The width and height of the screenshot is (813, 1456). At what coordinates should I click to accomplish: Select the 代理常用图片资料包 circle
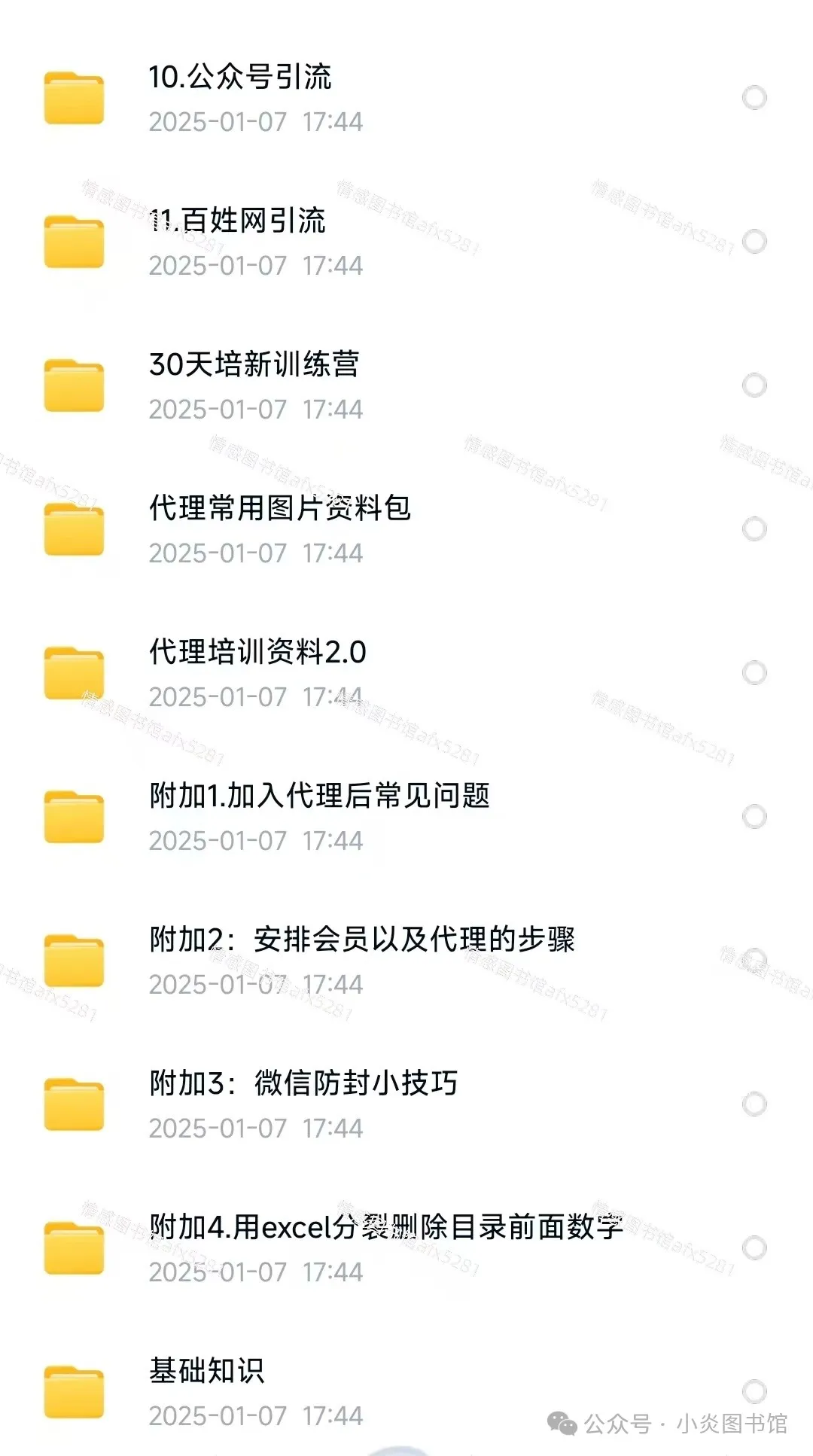click(x=754, y=529)
